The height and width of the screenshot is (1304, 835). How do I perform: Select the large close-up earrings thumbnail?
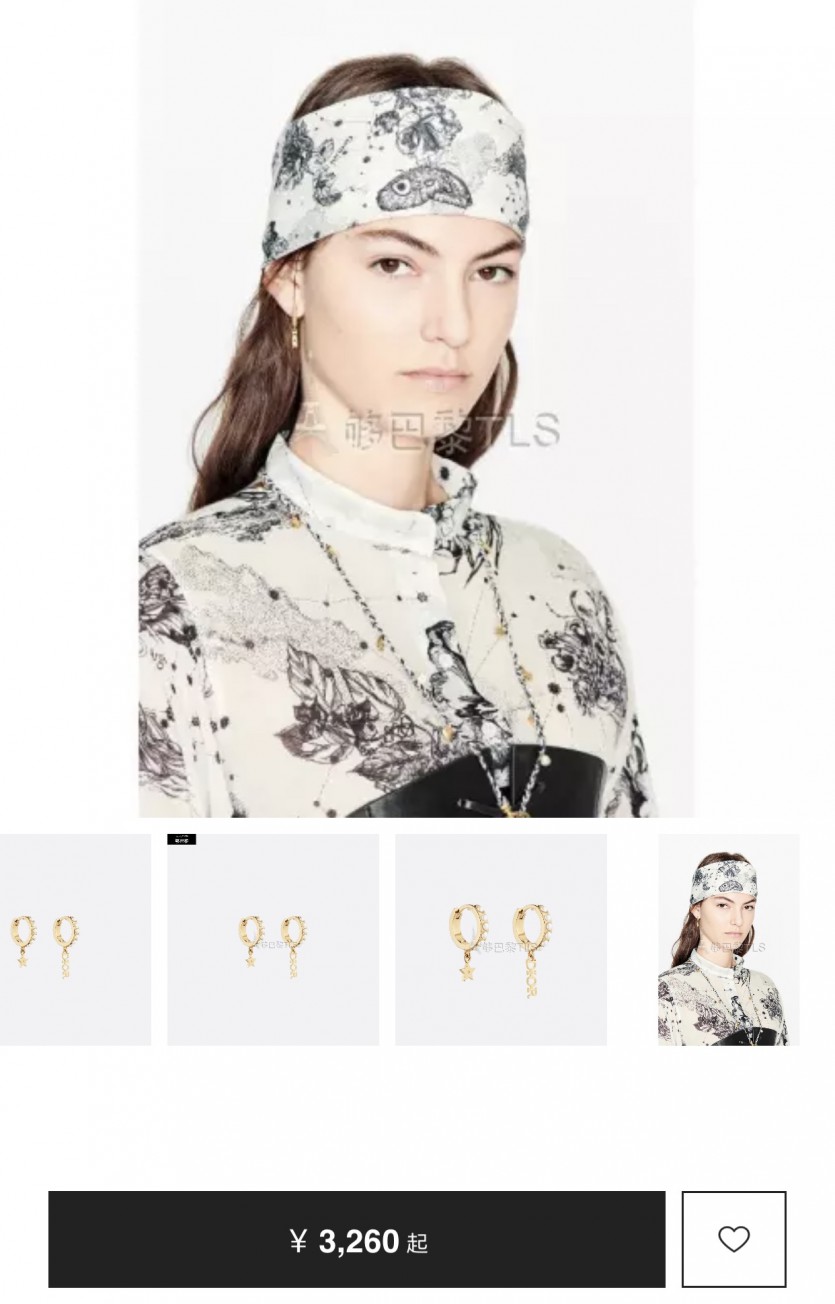(x=500, y=940)
